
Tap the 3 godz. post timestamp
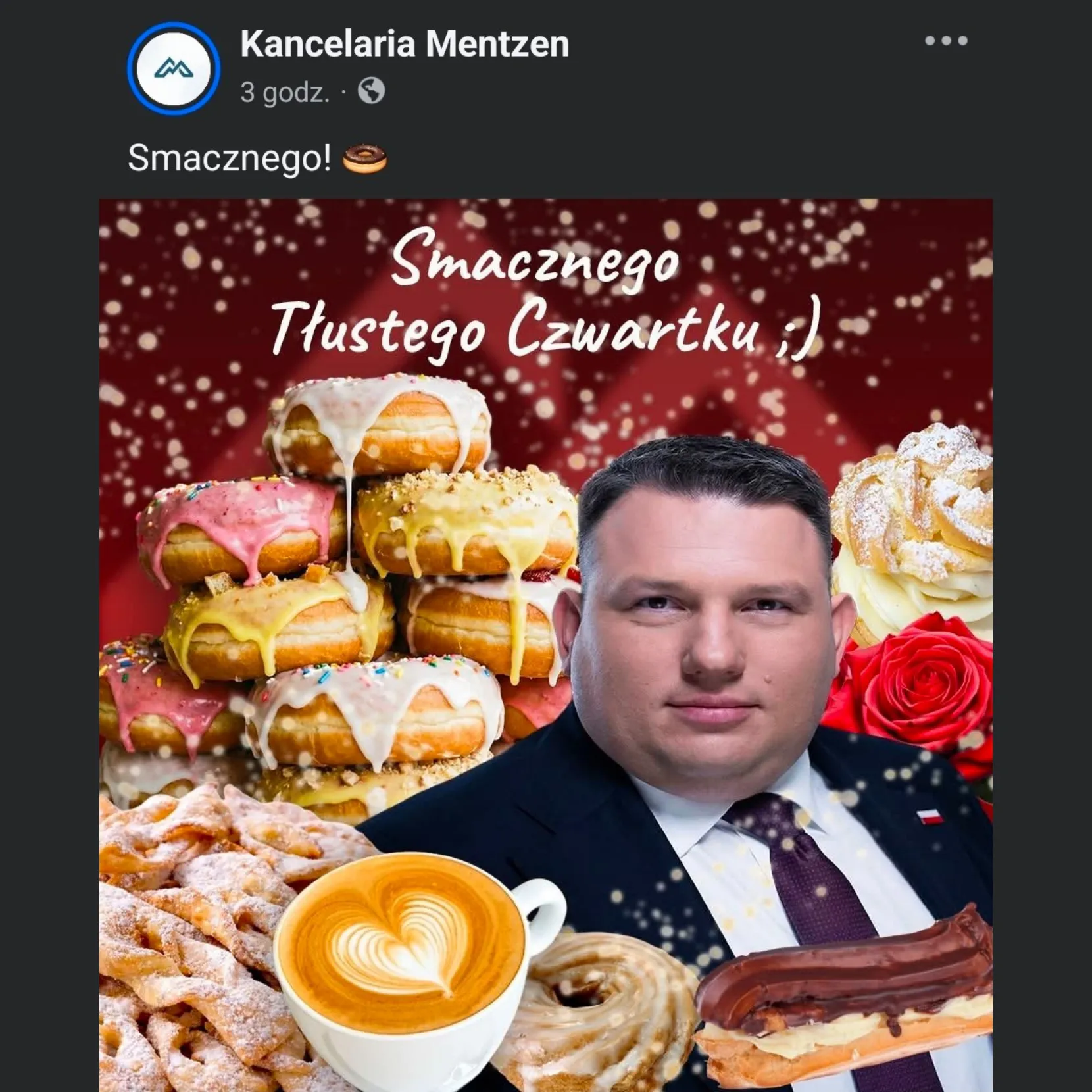284,92
